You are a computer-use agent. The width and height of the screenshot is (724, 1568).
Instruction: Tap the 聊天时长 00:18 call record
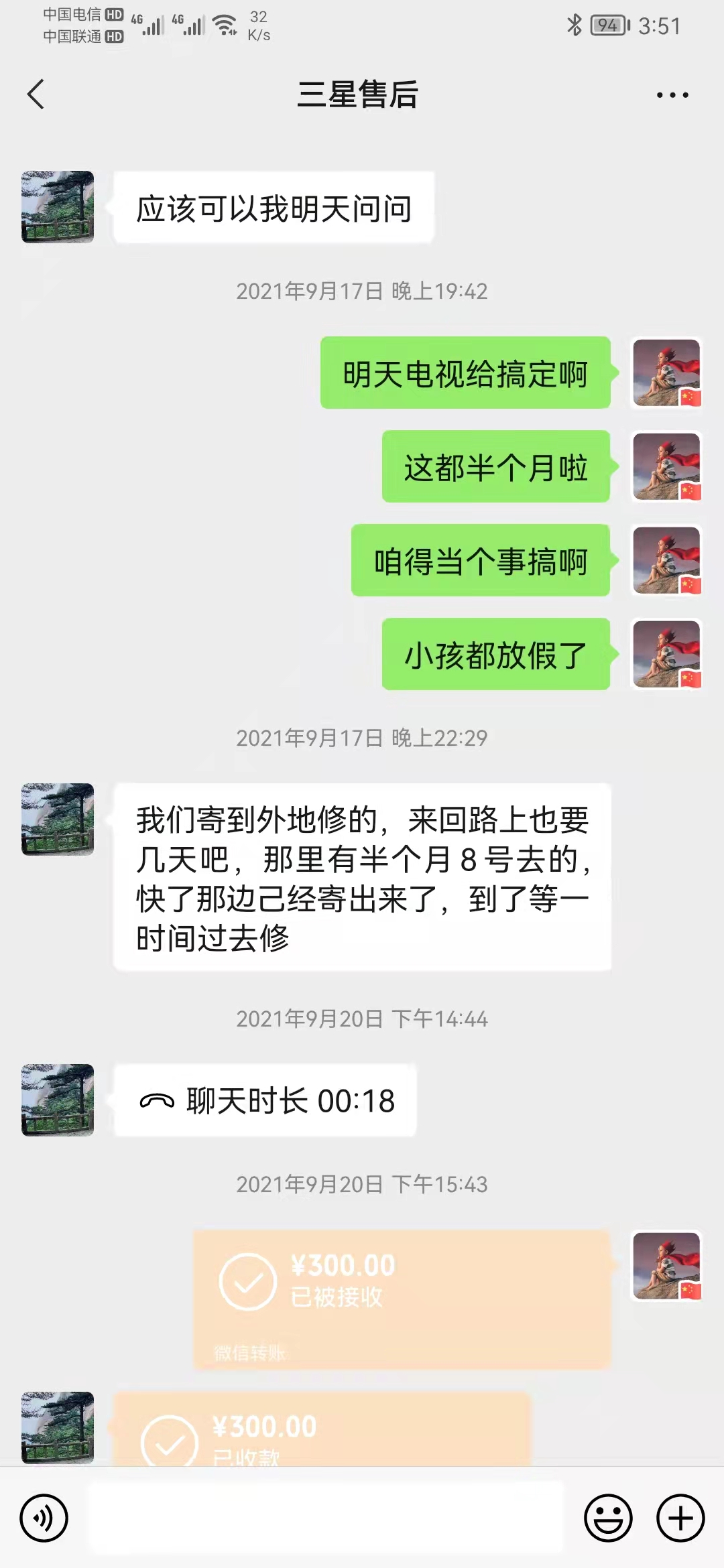(x=265, y=1100)
